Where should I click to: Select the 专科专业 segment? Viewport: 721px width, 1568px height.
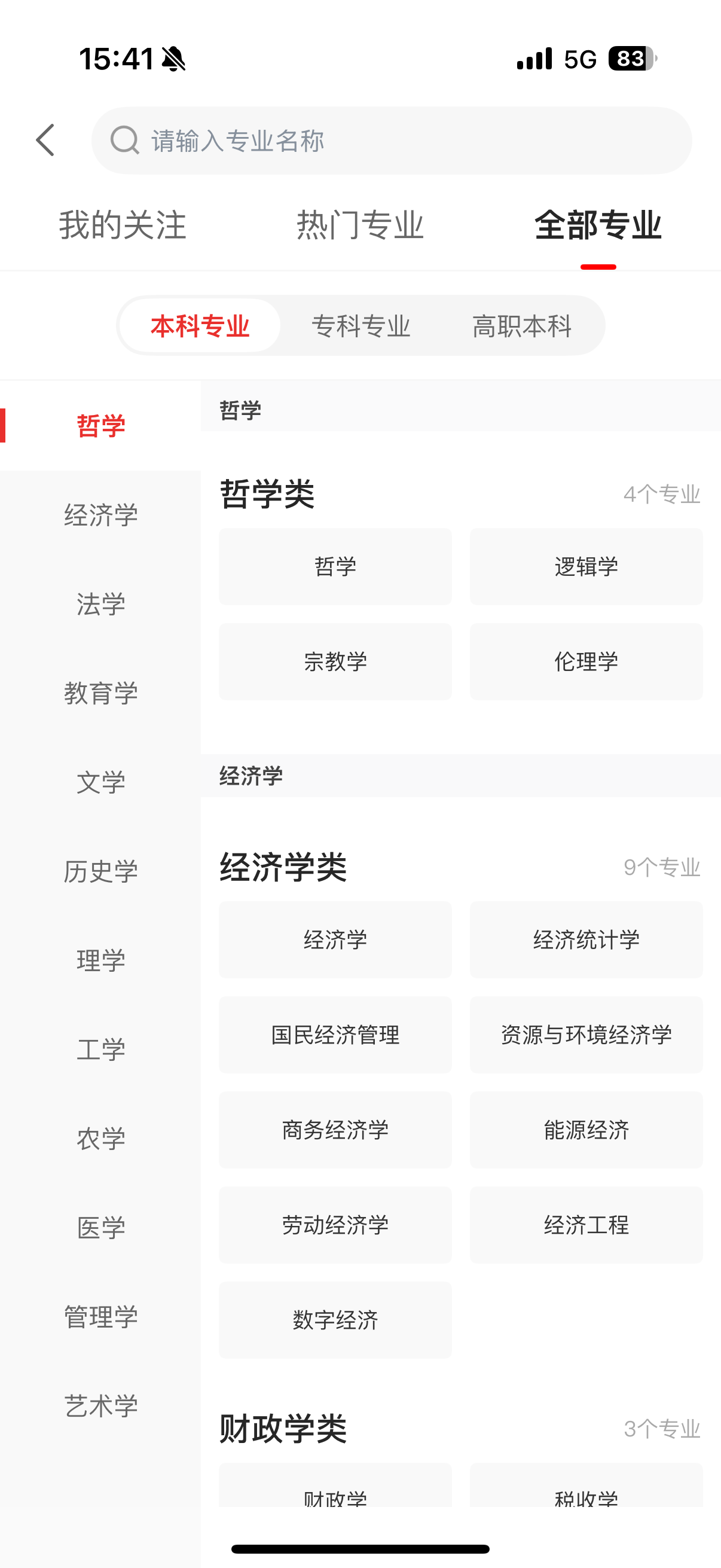point(361,327)
